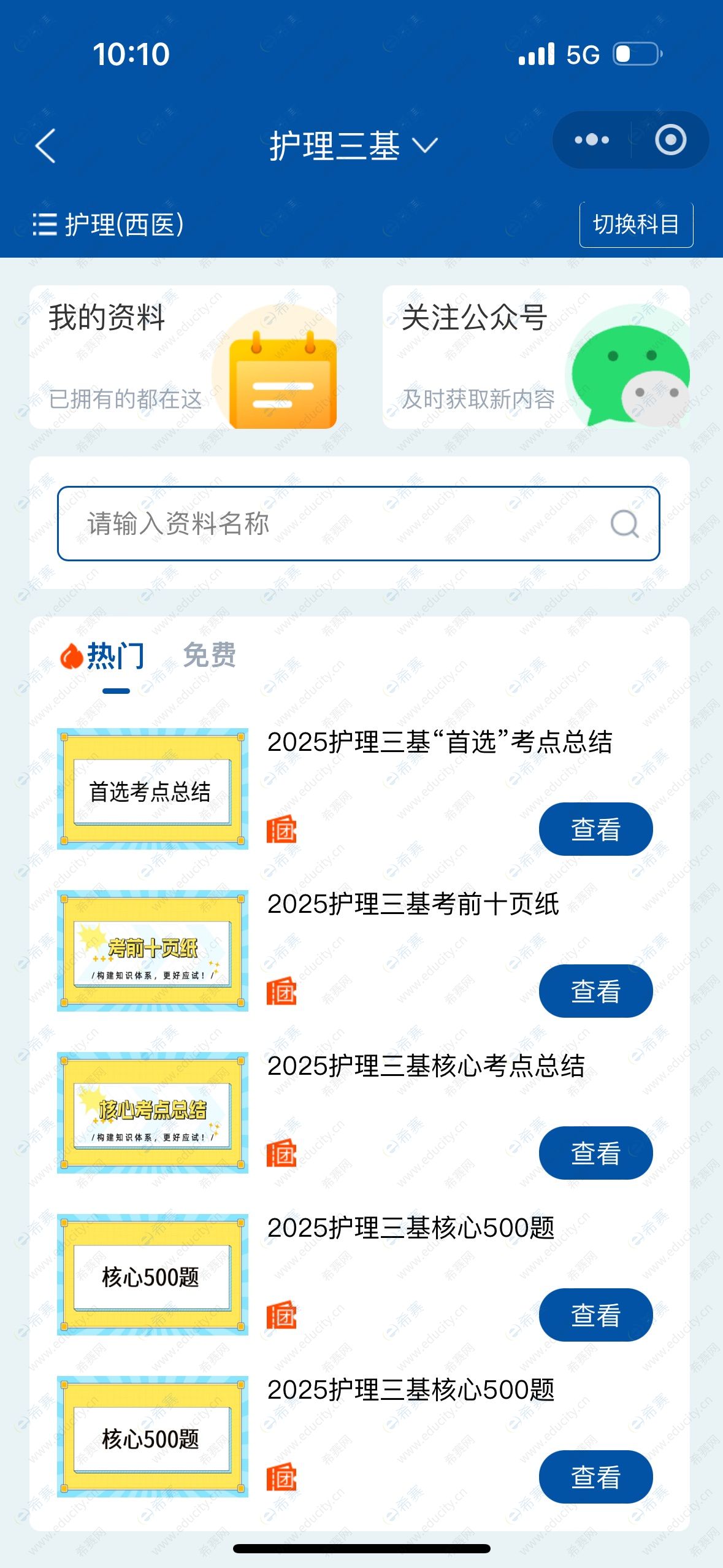Open the subject dropdown next to 护理三基 title
723x1568 pixels.
pyautogui.click(x=426, y=145)
